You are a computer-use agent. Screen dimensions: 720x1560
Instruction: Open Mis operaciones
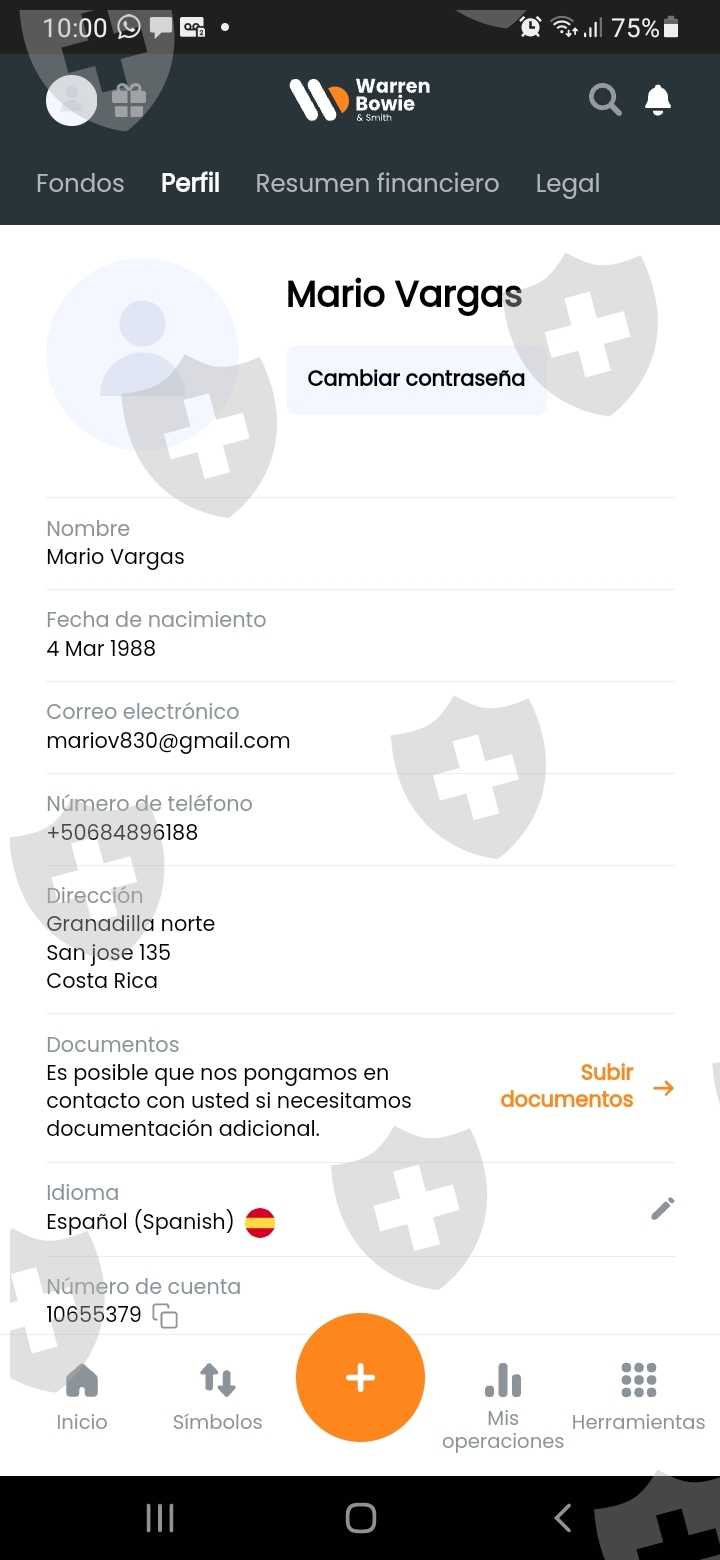503,1406
